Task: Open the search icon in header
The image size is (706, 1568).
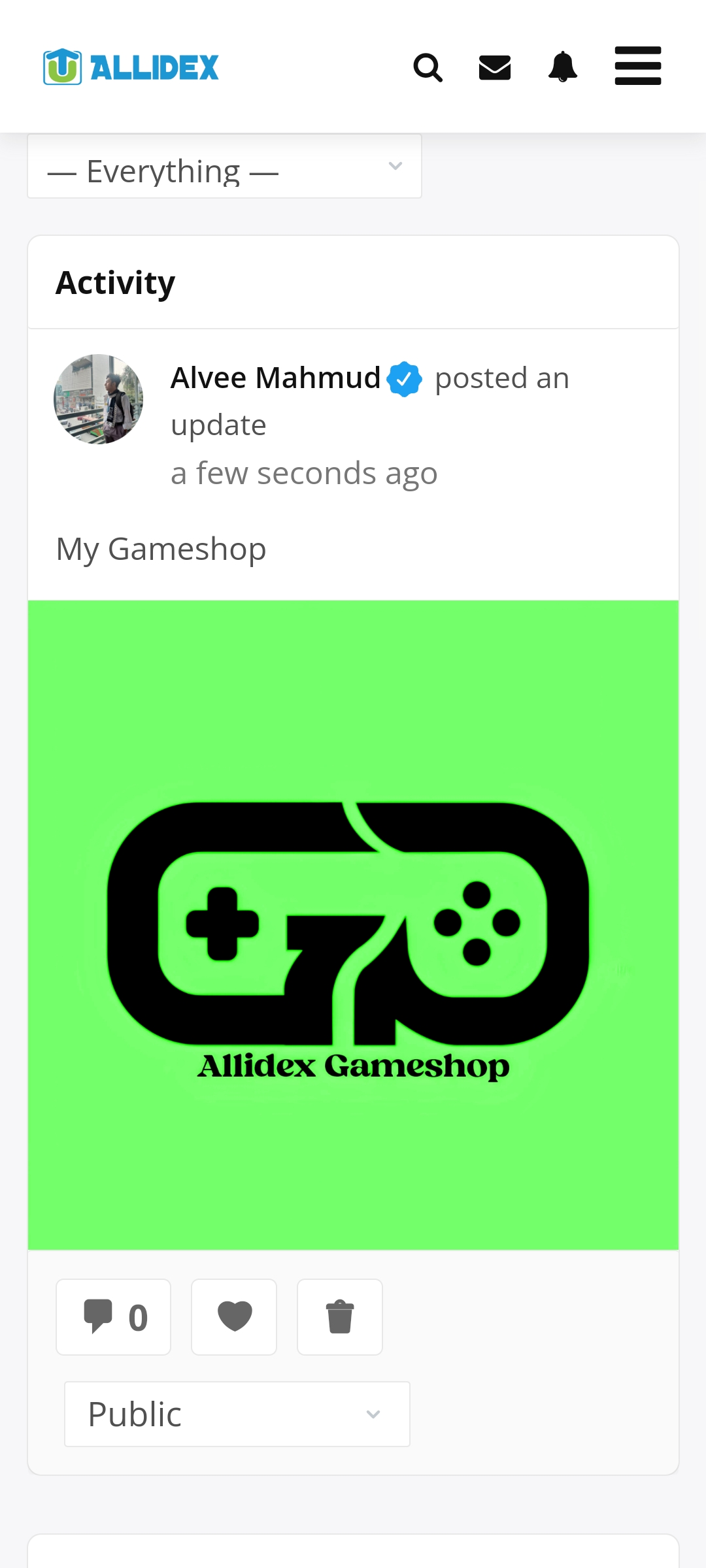Action: (428, 67)
